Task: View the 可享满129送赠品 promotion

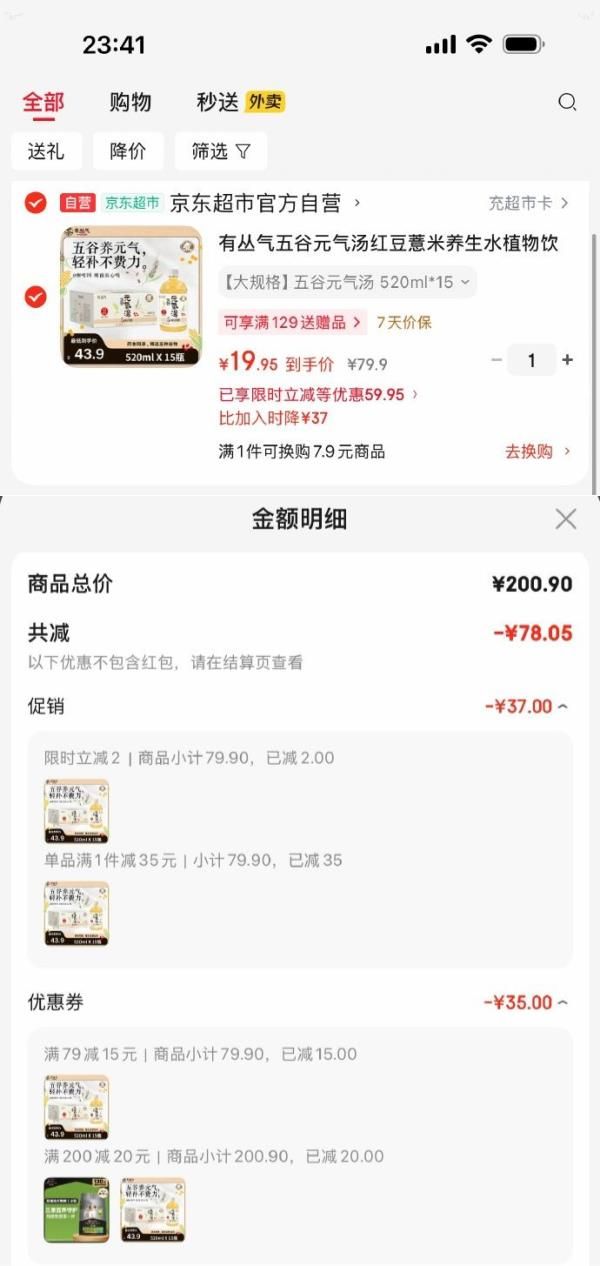Action: (292, 322)
